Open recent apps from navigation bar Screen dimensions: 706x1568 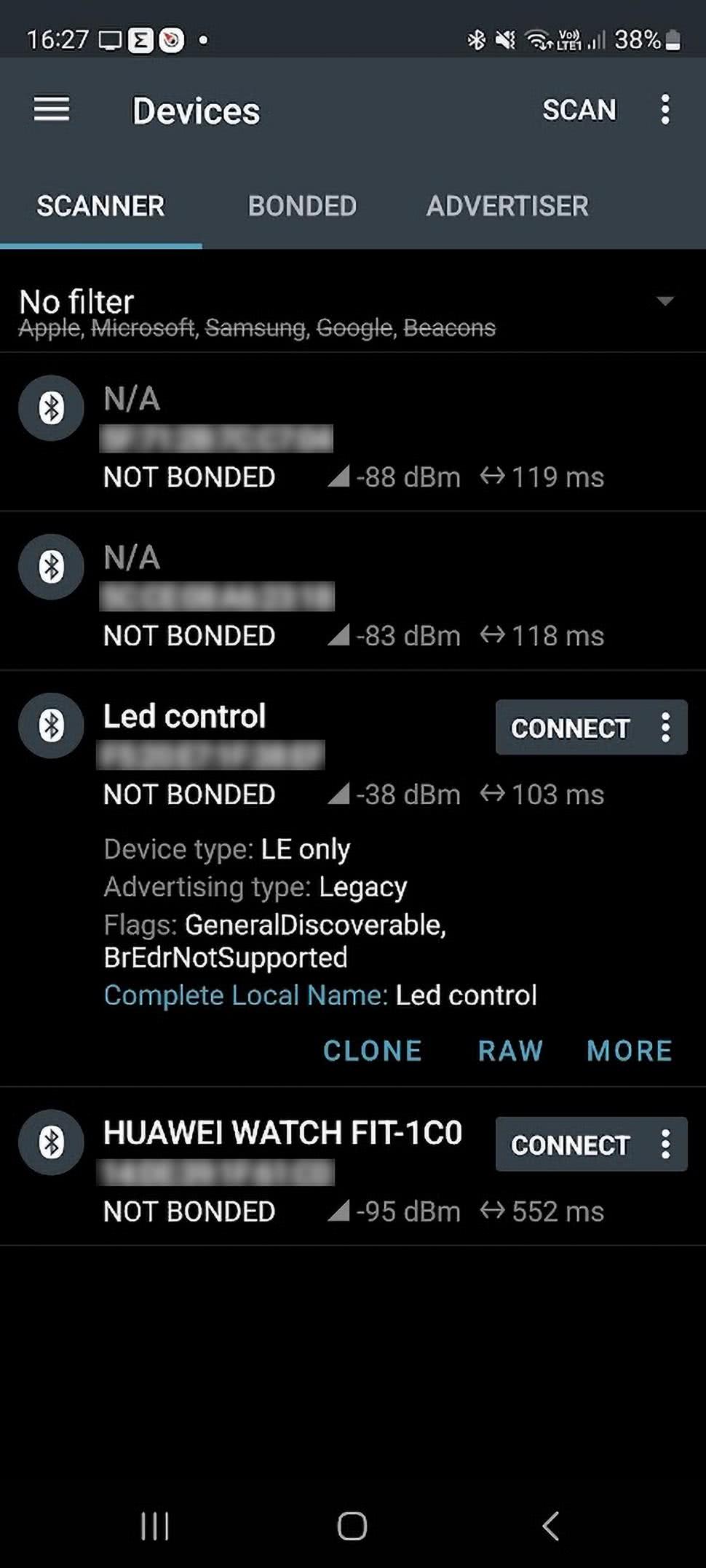point(155,1526)
